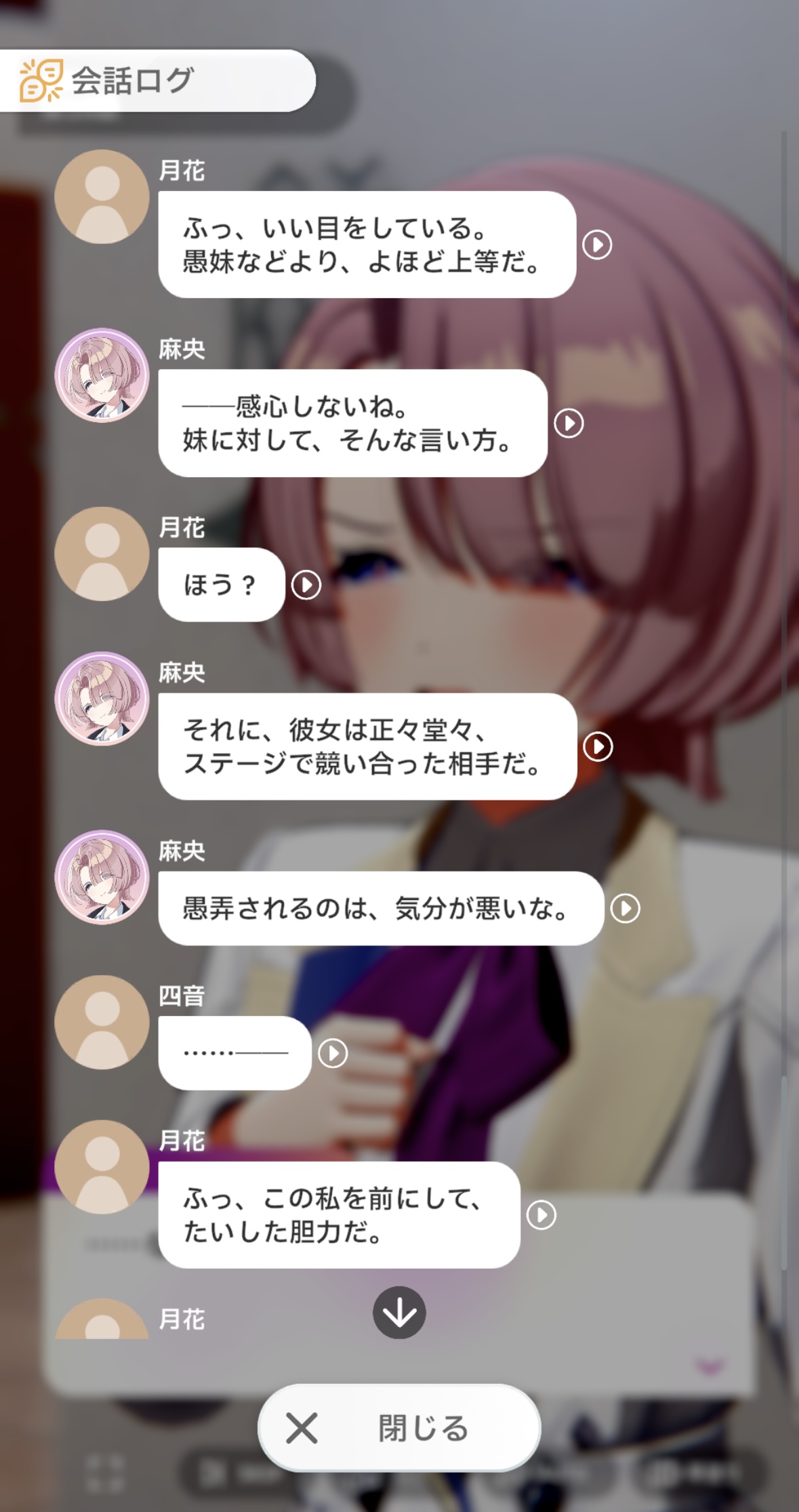Replay 麻央's line それに、彼女は正々堂々

pos(598,747)
